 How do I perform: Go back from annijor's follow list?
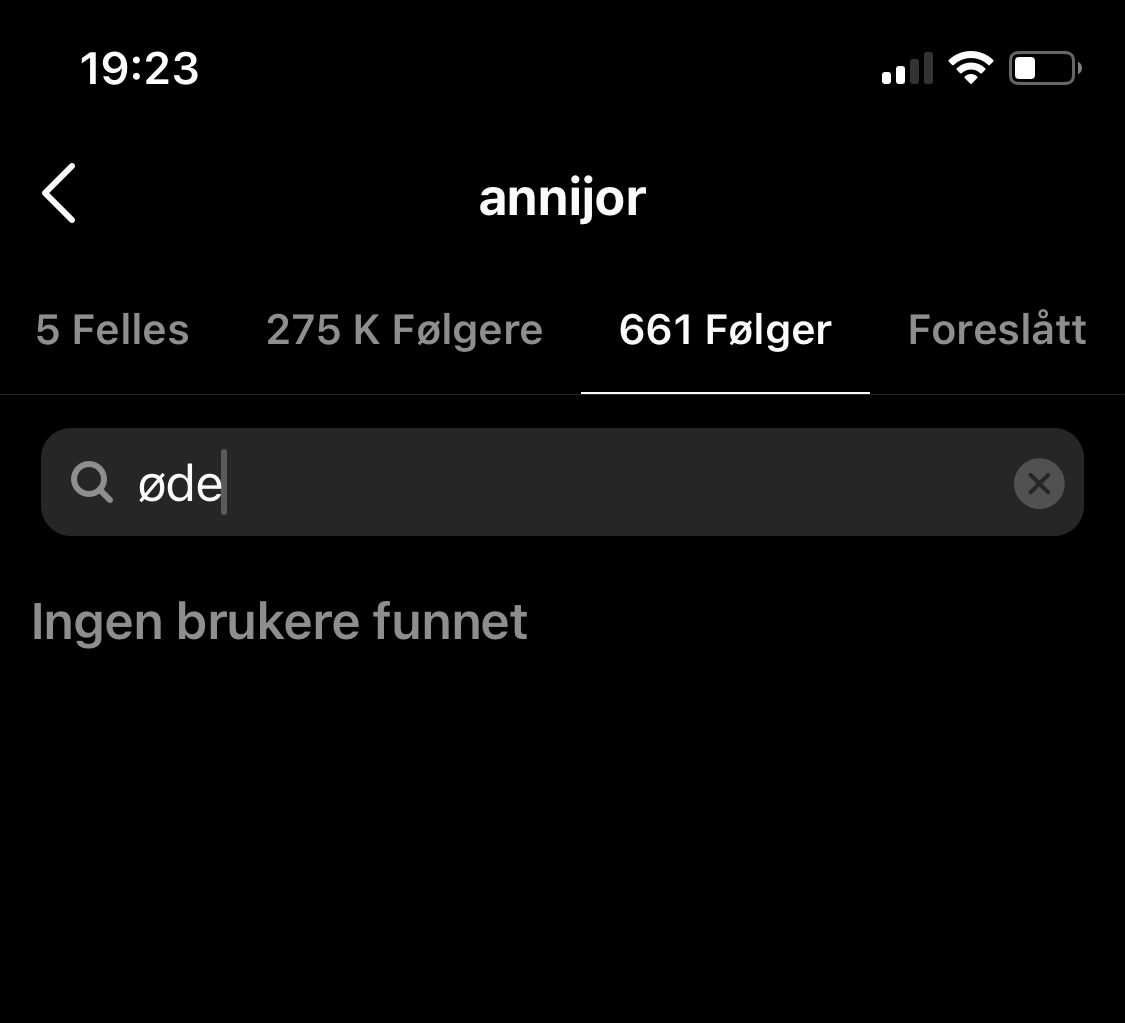click(x=59, y=193)
